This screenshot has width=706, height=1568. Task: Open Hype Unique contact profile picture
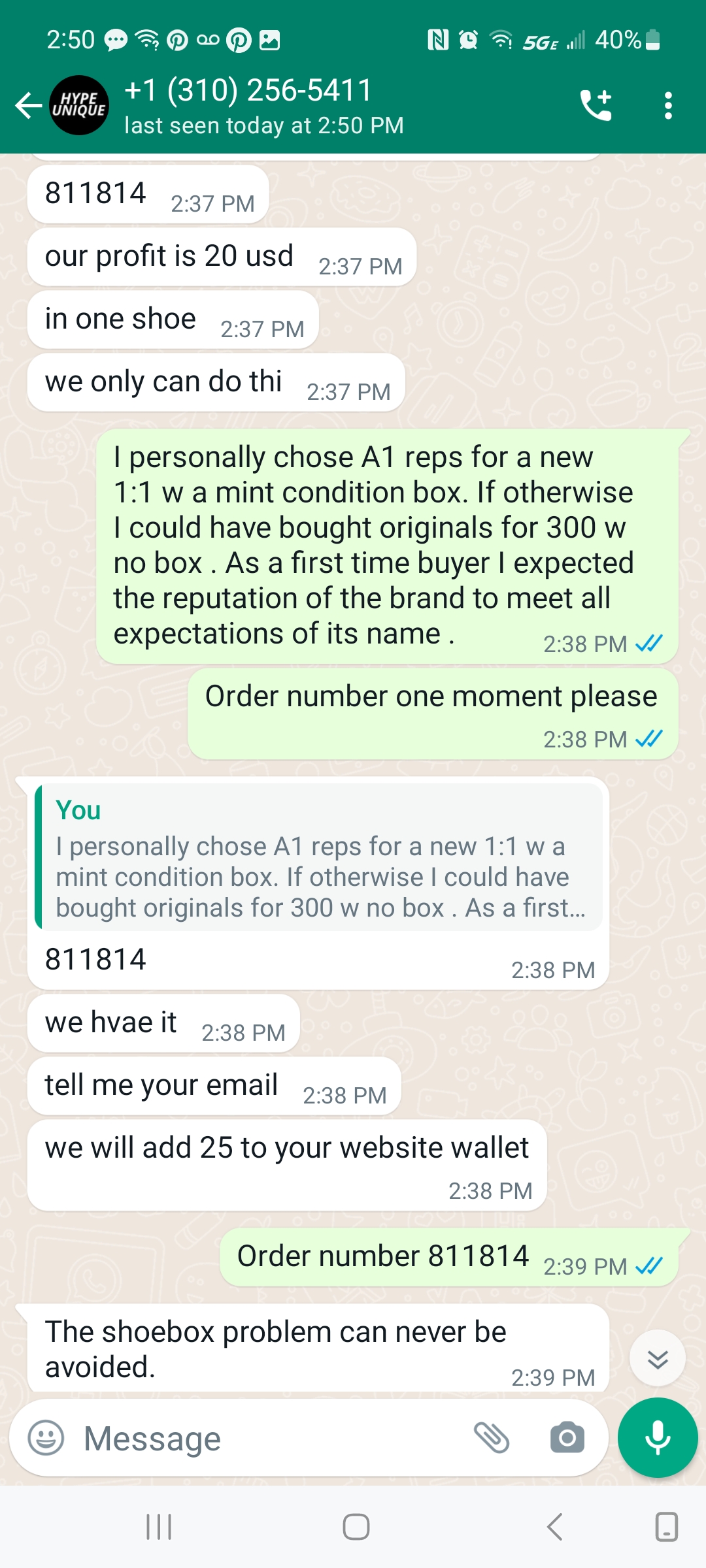click(x=79, y=105)
